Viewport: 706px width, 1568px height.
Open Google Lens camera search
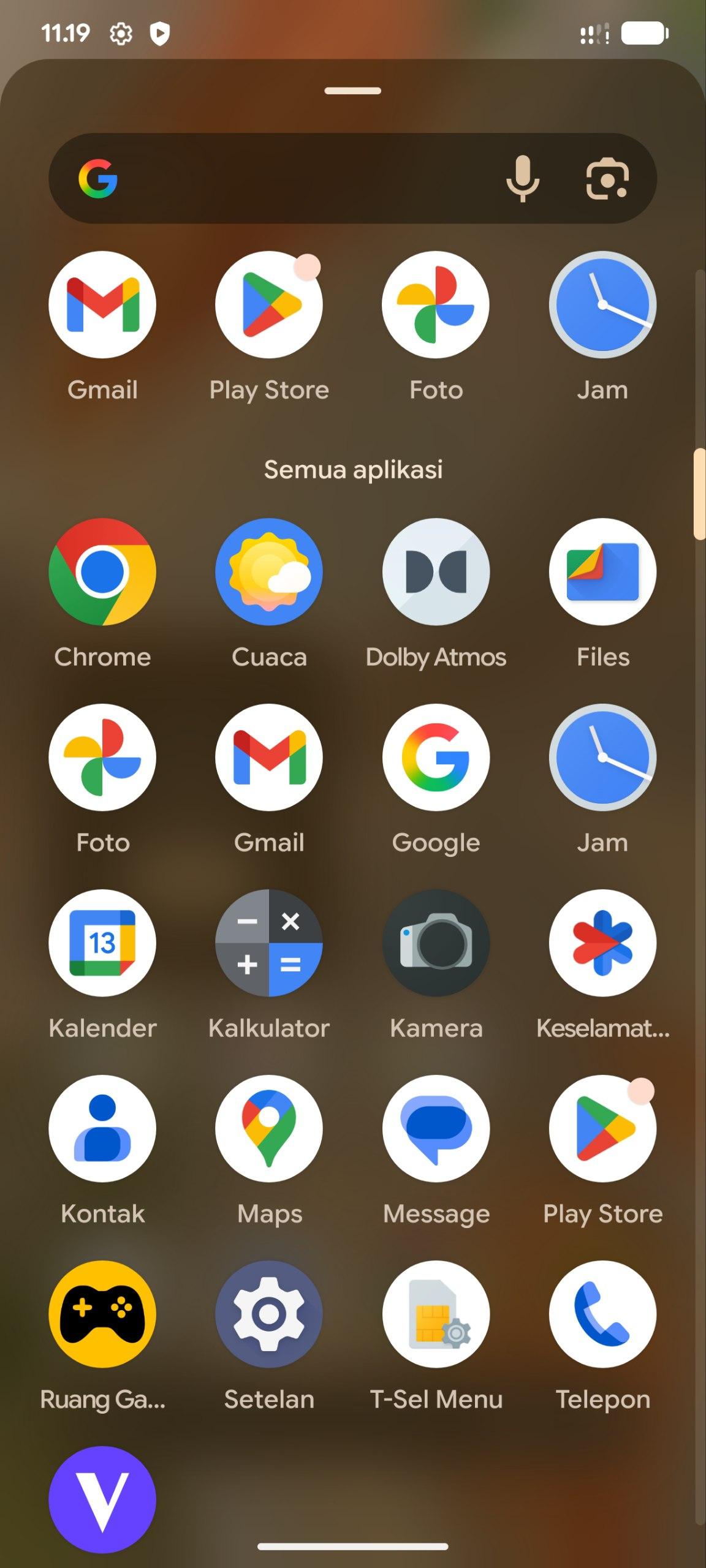(607, 178)
